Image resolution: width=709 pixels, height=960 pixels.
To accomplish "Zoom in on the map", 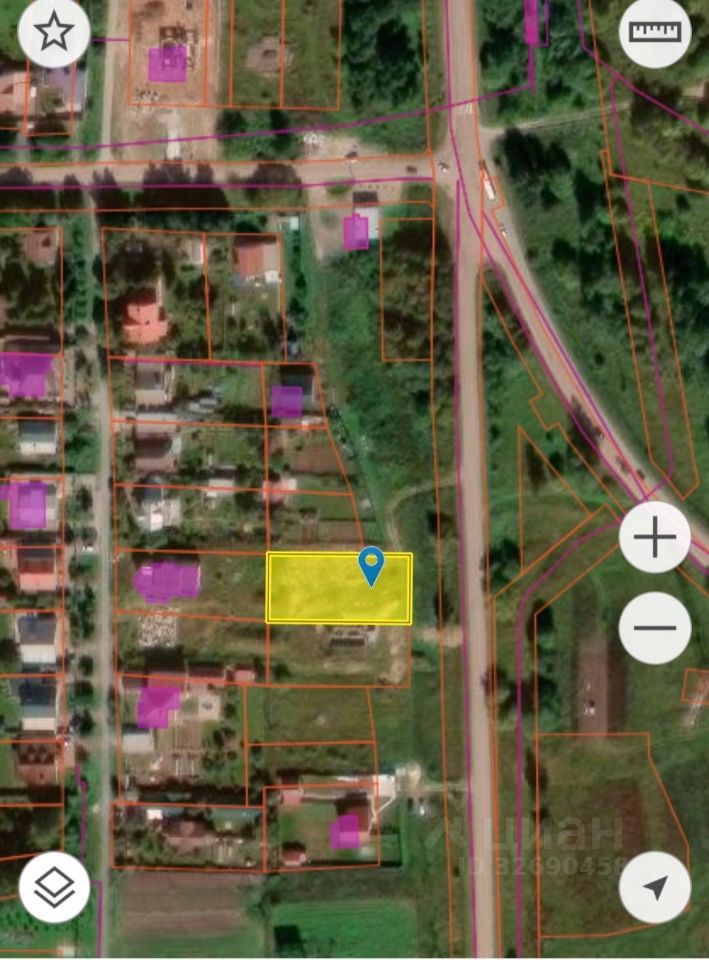I will tap(655, 538).
